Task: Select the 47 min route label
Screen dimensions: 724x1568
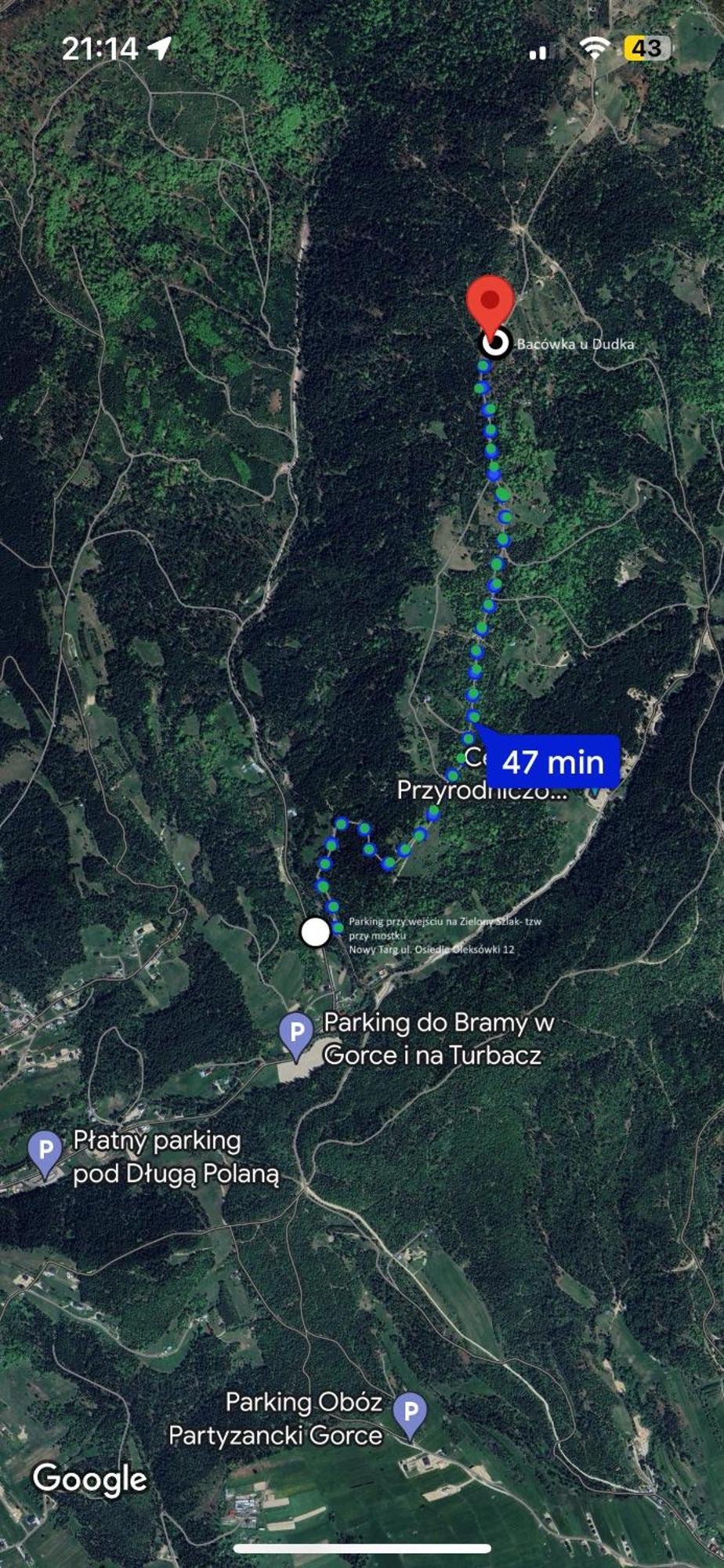Action: [553, 762]
